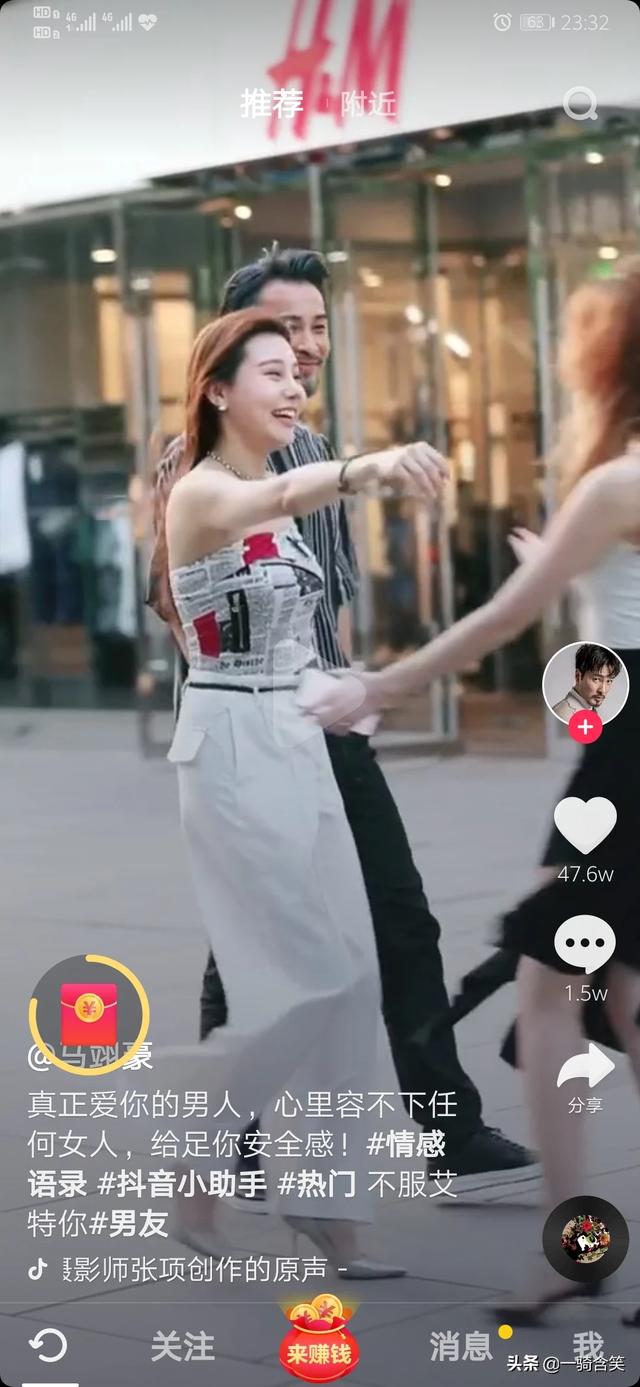The image size is (640, 1387).
Task: Switch to the 附近 tab
Action: [368, 104]
